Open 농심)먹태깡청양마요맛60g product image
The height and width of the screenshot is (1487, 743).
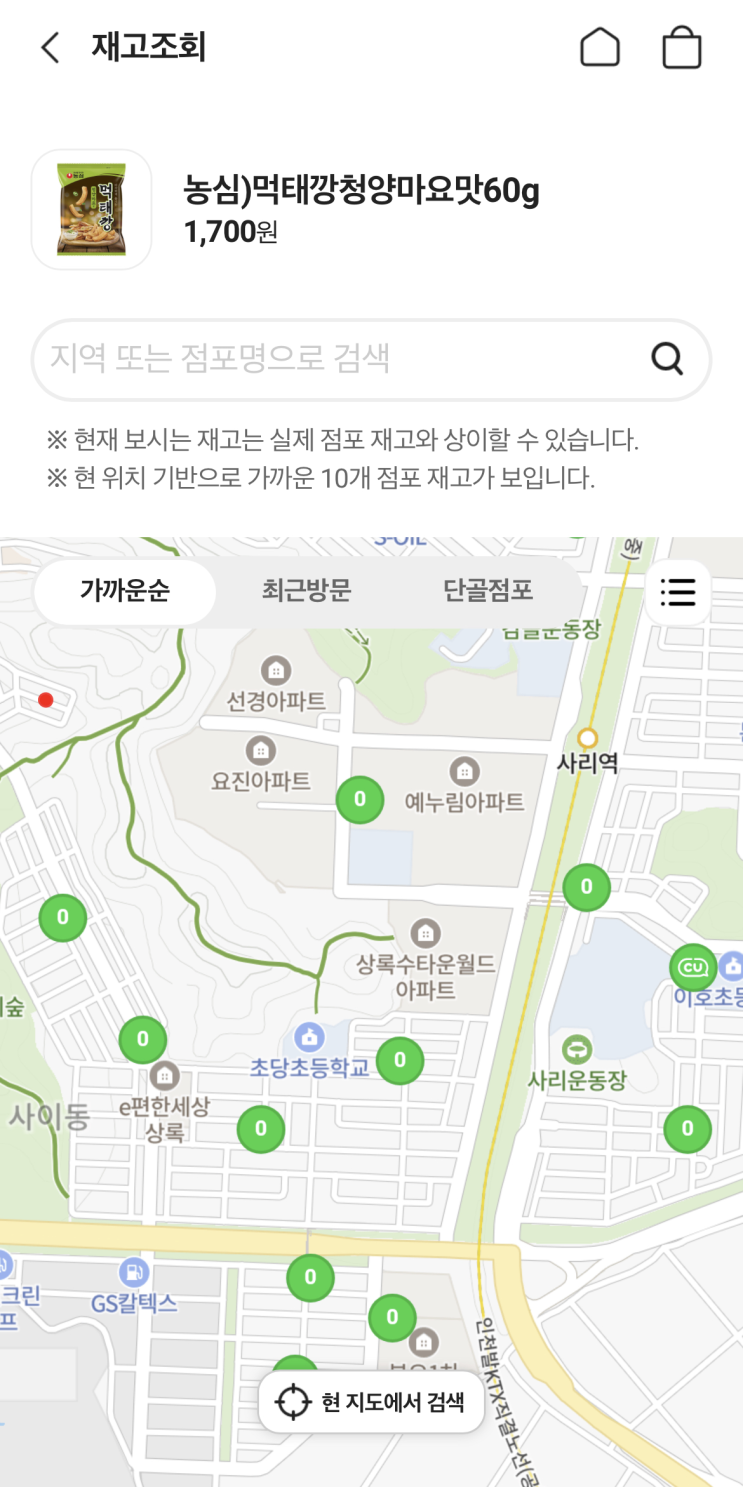(91, 209)
